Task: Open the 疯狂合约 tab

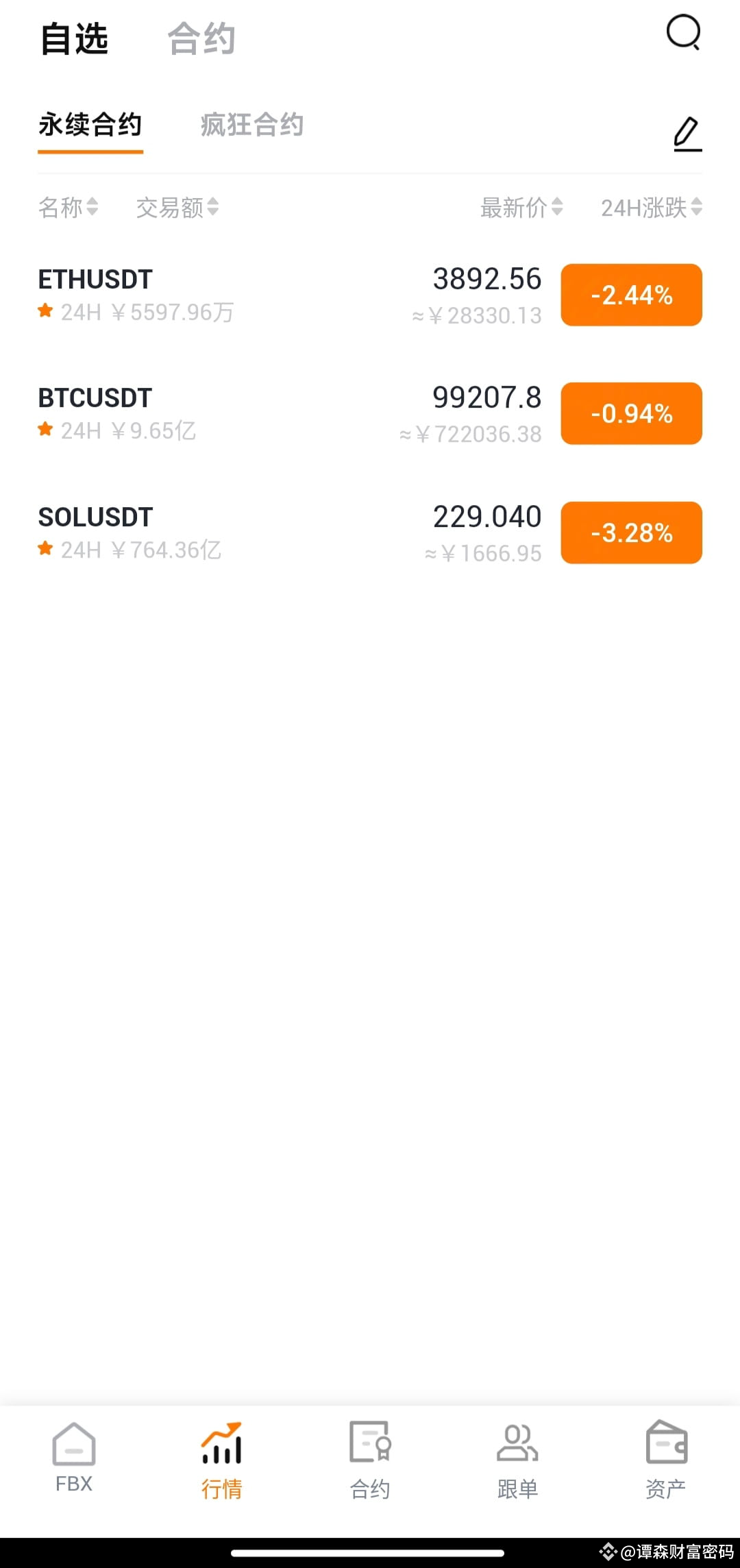Action: 251,125
